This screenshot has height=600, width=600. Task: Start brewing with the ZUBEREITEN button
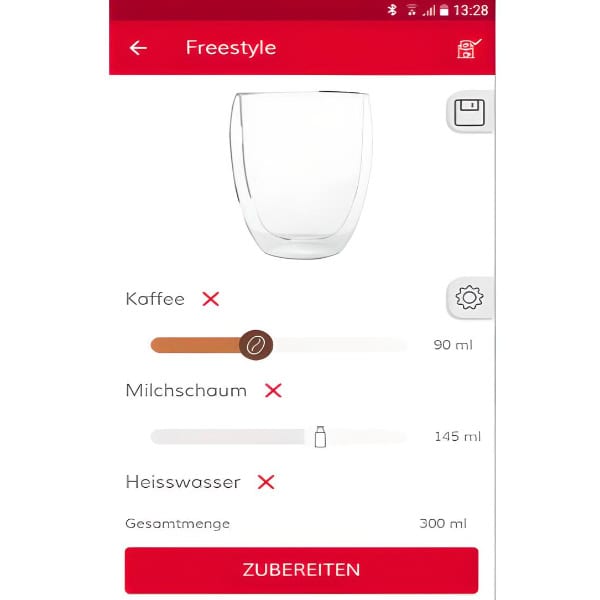[301, 570]
